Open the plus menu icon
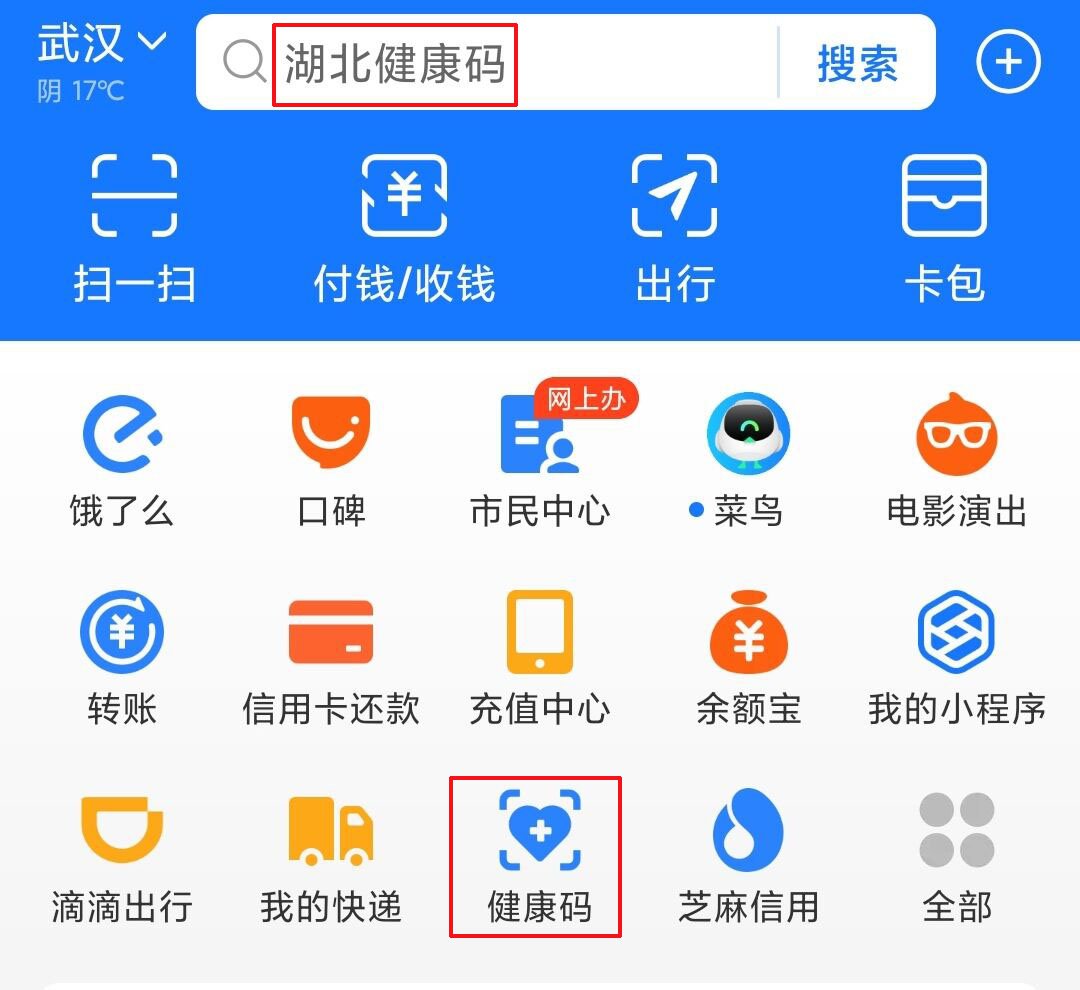The image size is (1080, 990). [1008, 63]
